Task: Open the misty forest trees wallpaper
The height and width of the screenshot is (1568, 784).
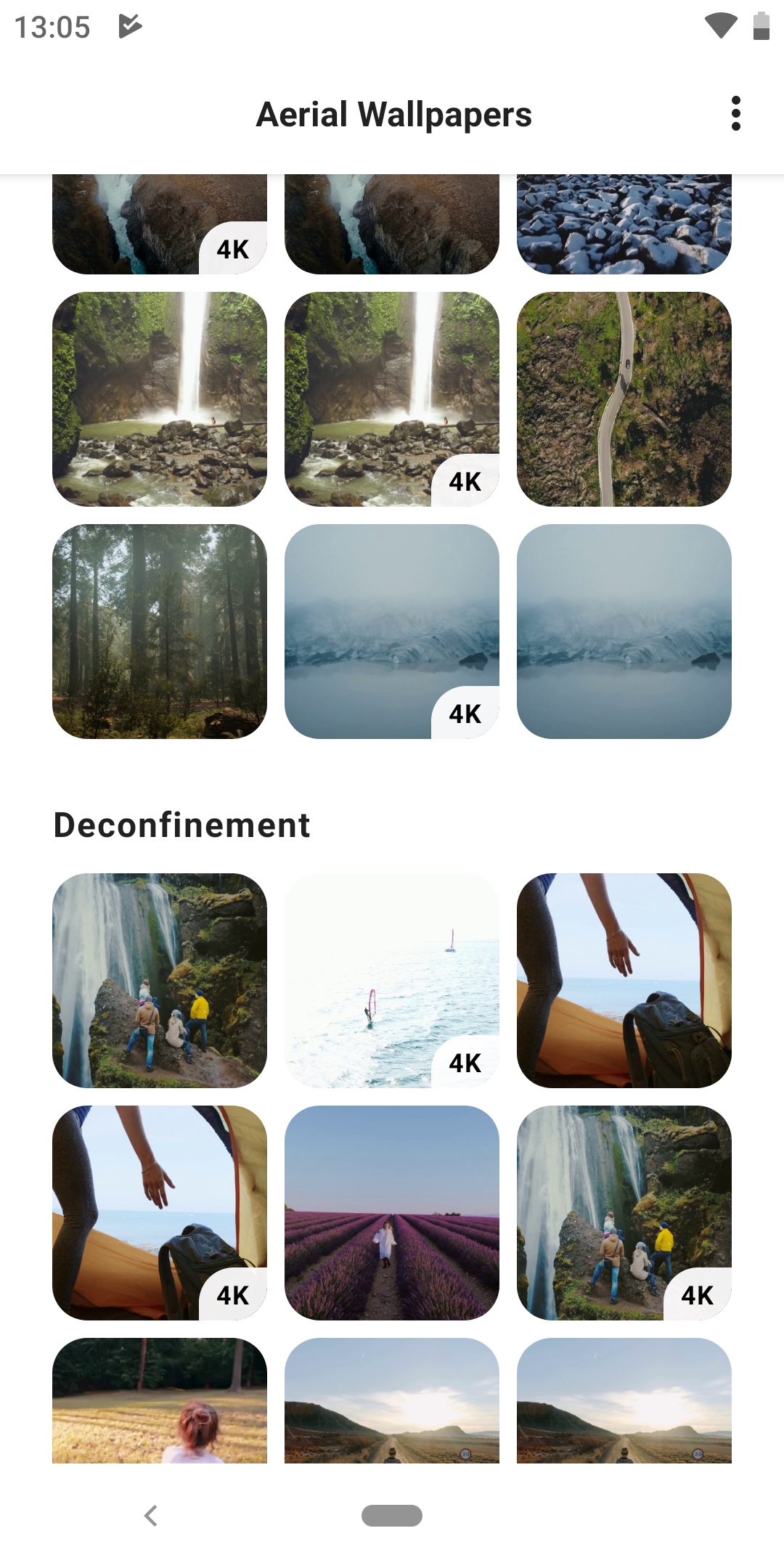Action: tap(160, 632)
